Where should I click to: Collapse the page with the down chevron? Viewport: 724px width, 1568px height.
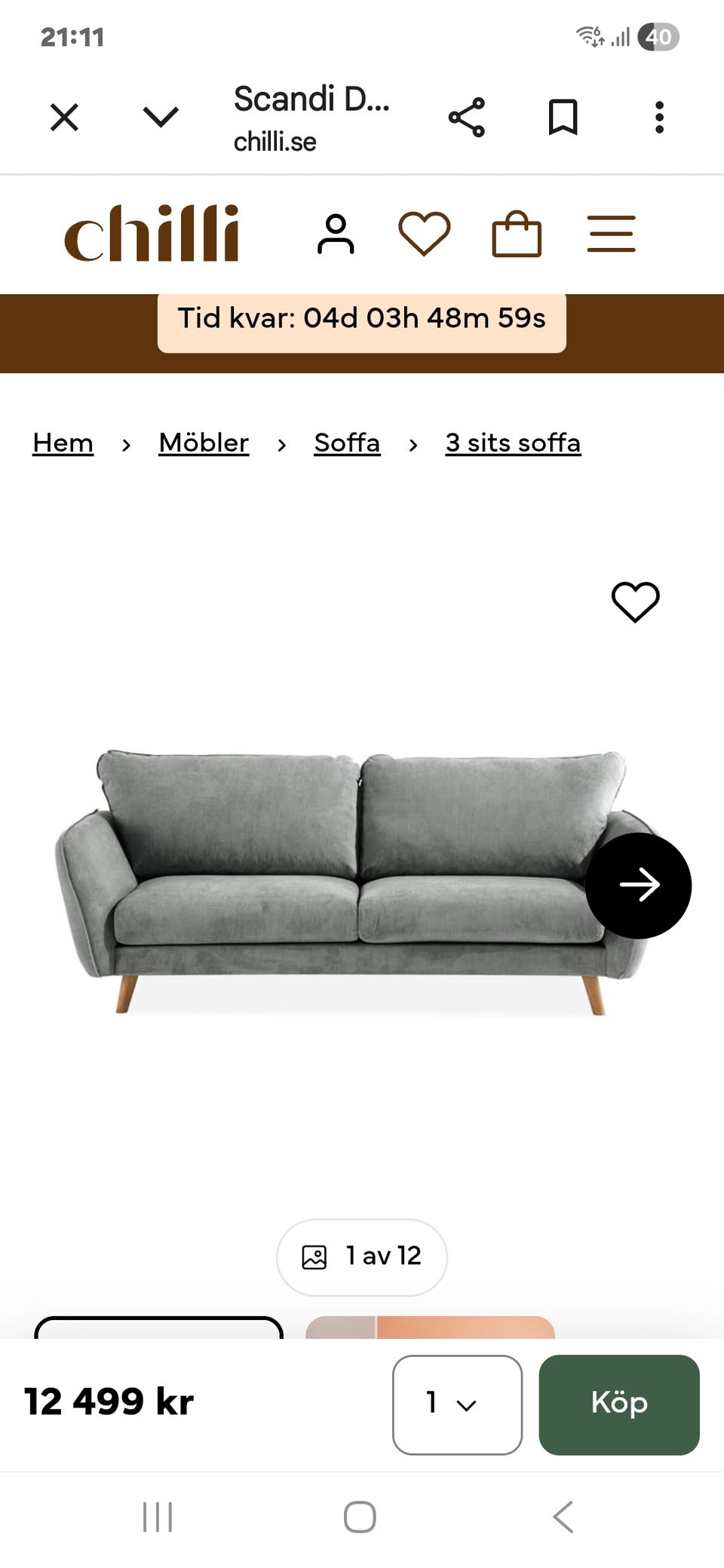pyautogui.click(x=158, y=117)
